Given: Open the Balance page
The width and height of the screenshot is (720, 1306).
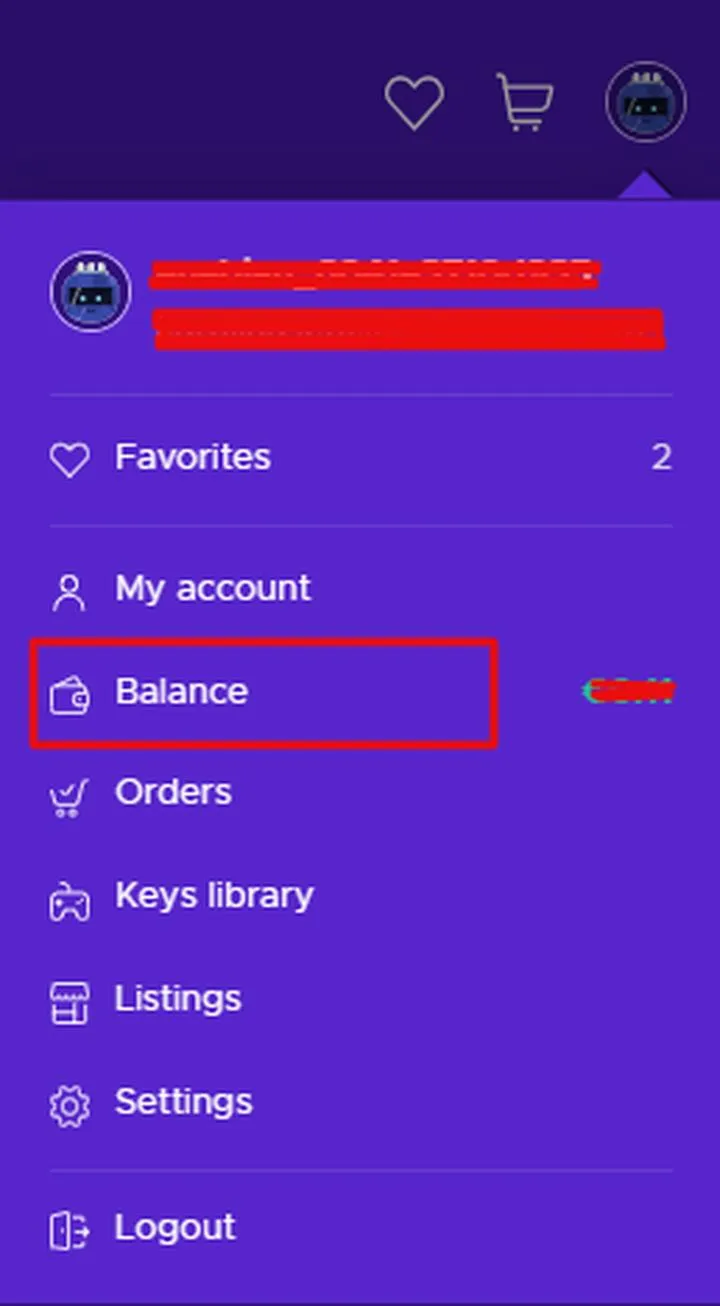Looking at the screenshot, I should coord(181,692).
